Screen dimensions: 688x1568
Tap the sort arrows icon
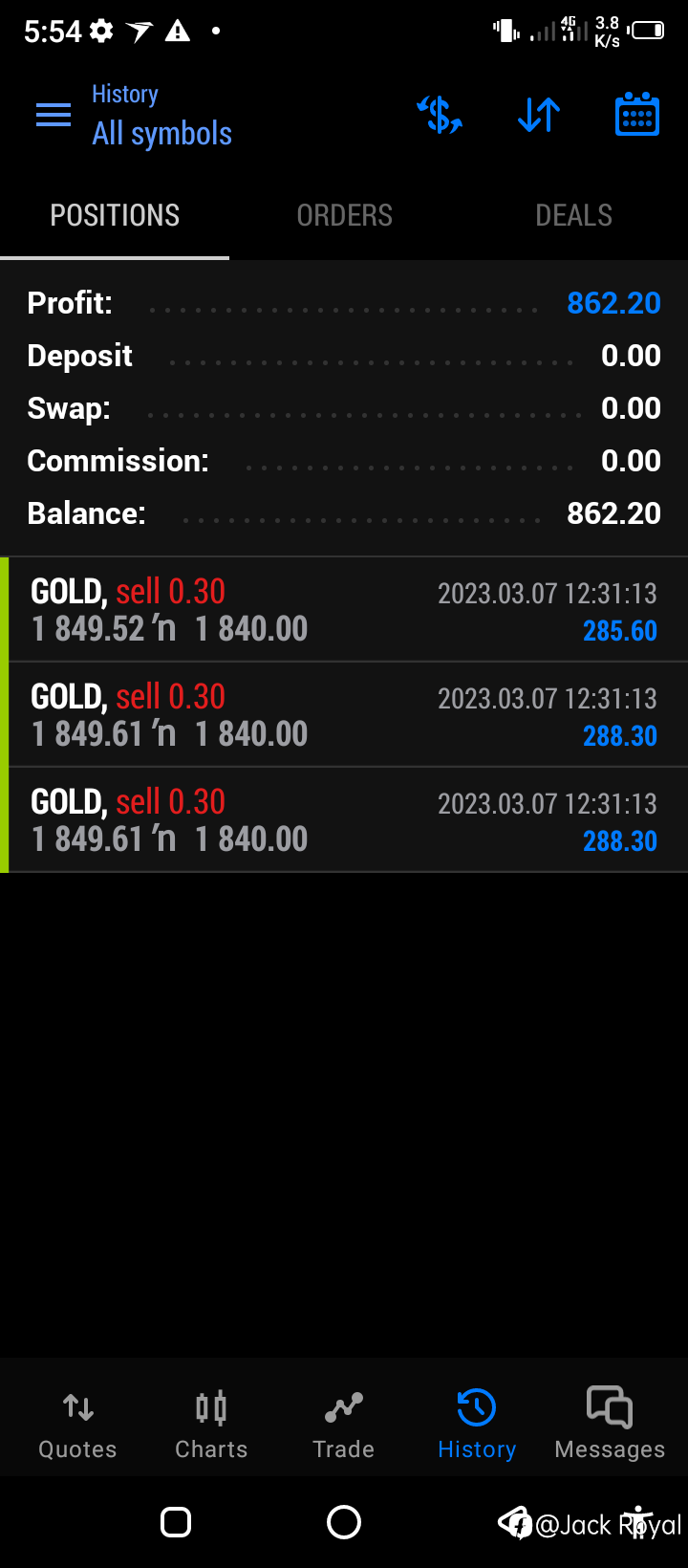point(539,116)
